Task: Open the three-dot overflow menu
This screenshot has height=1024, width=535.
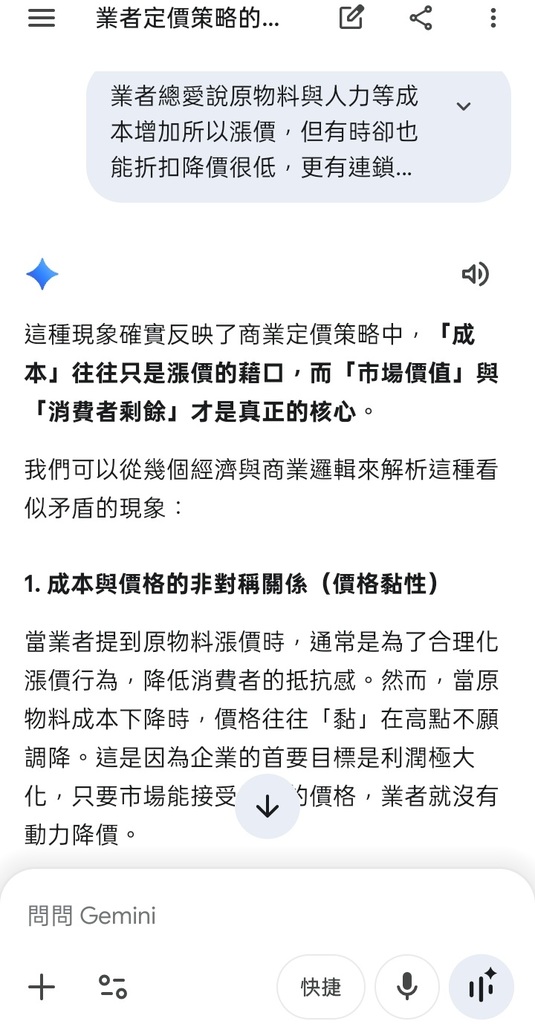Action: coord(493,18)
